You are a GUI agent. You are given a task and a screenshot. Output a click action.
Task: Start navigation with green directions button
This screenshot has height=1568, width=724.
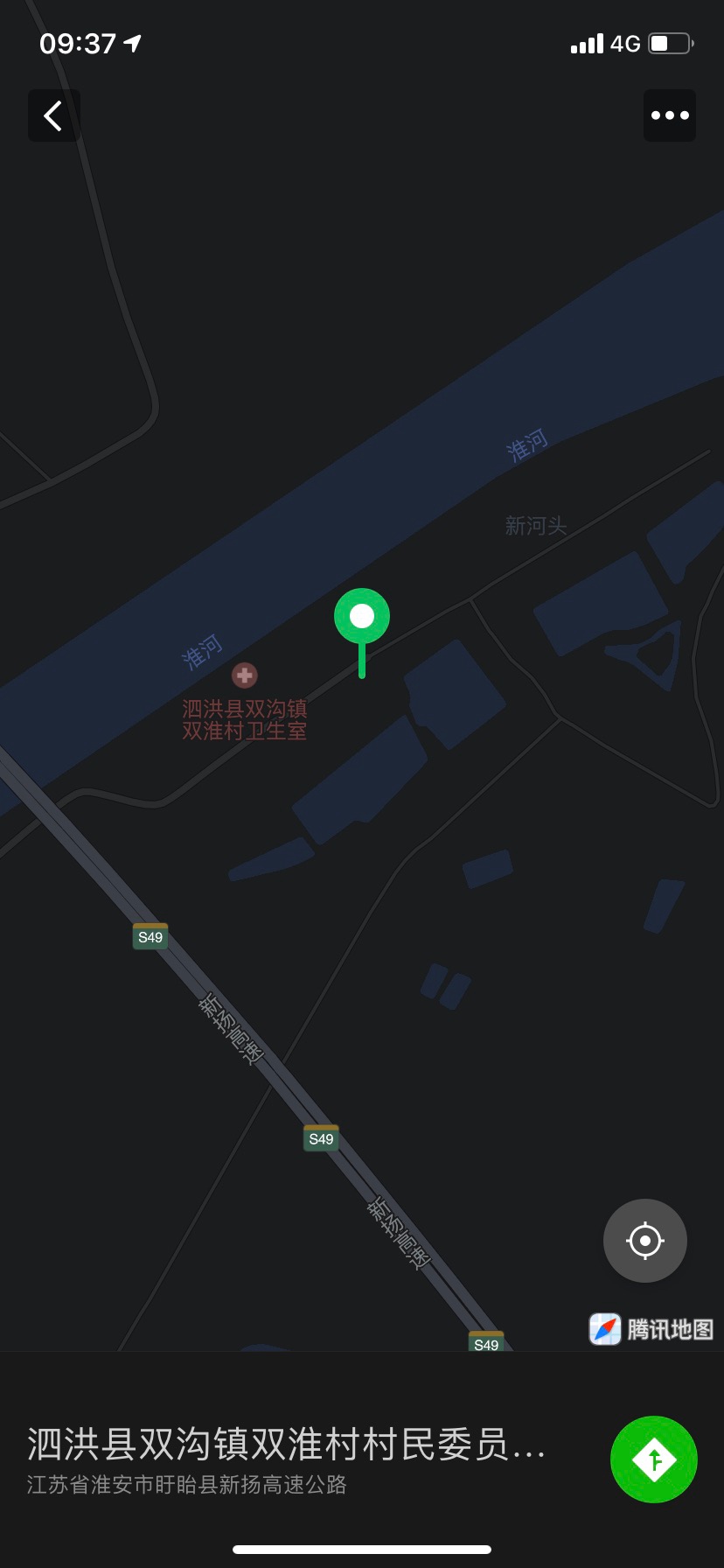pos(654,1459)
